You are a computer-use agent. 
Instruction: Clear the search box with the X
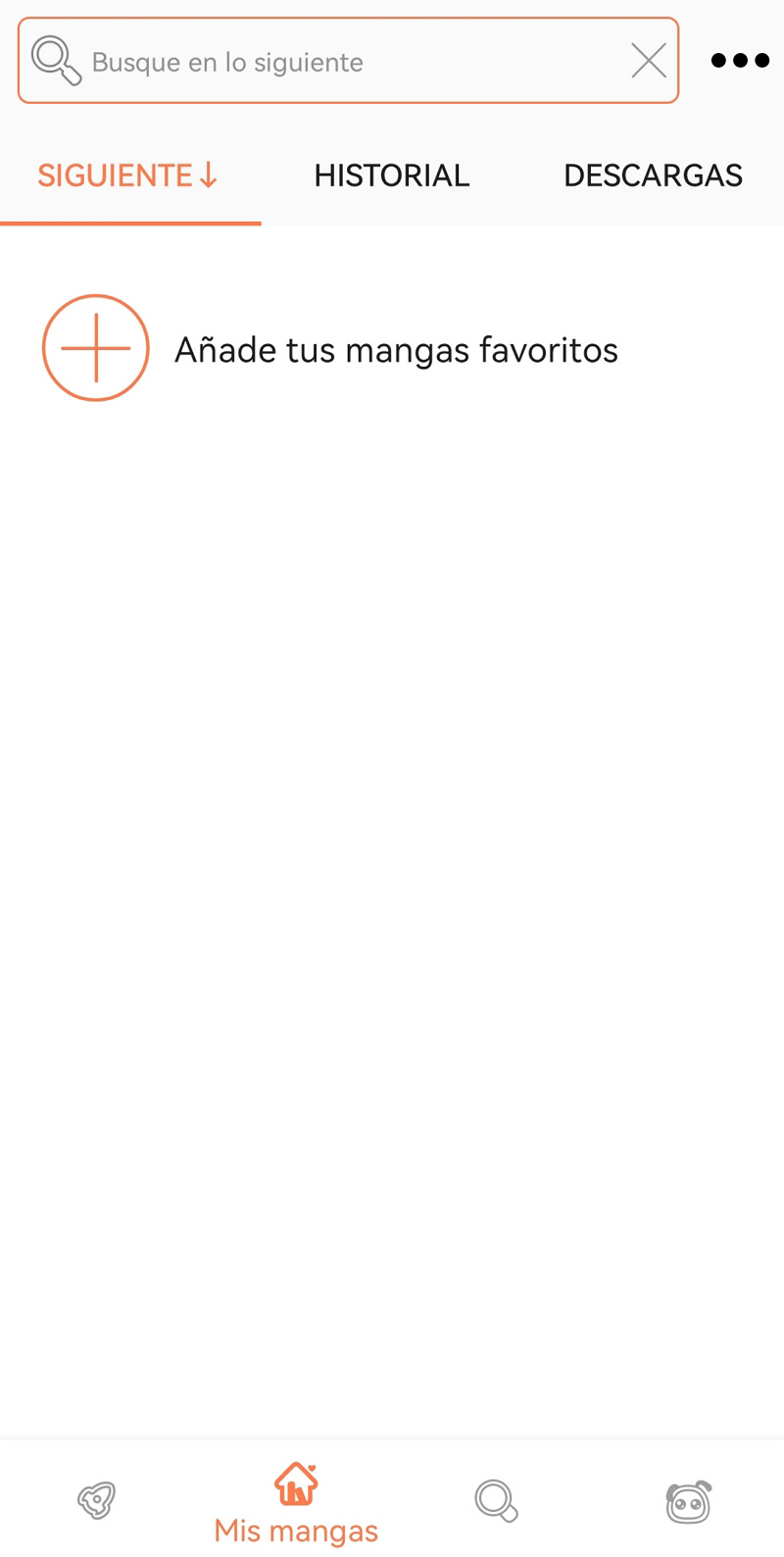click(648, 61)
